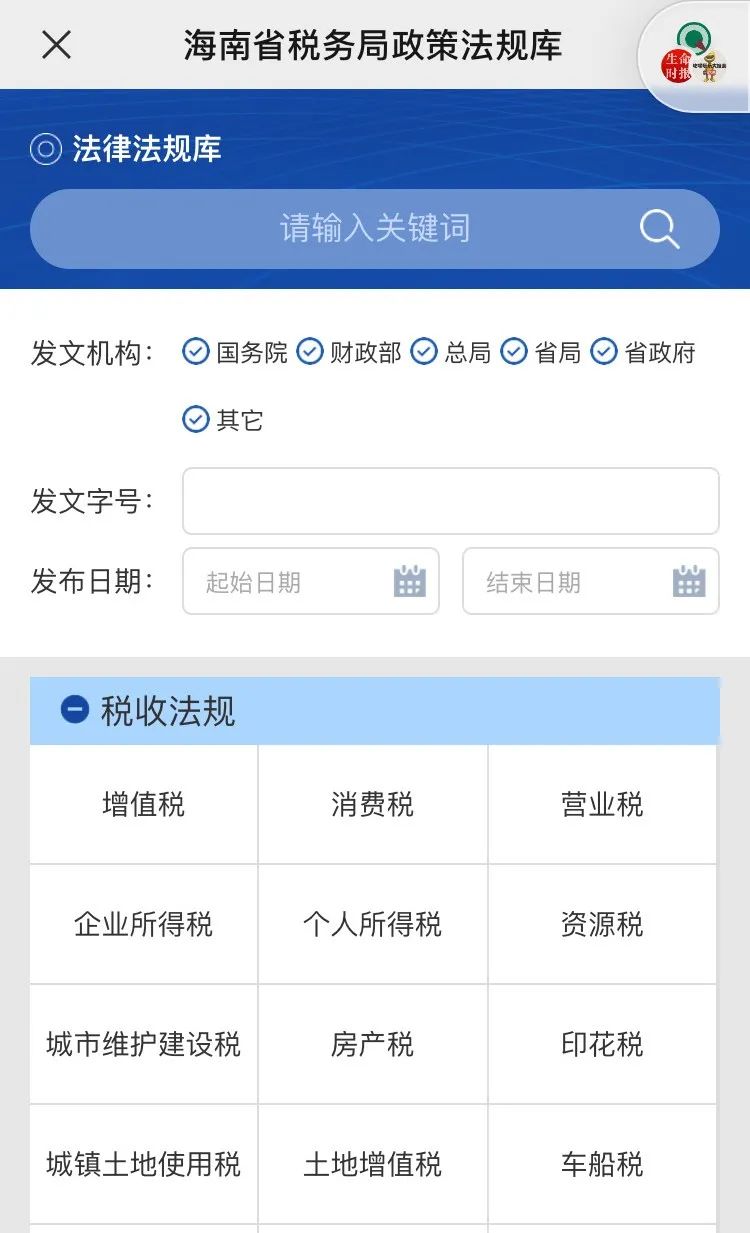The height and width of the screenshot is (1233, 750).
Task: Tap the 请输入关键词 search field
Action: (x=374, y=229)
